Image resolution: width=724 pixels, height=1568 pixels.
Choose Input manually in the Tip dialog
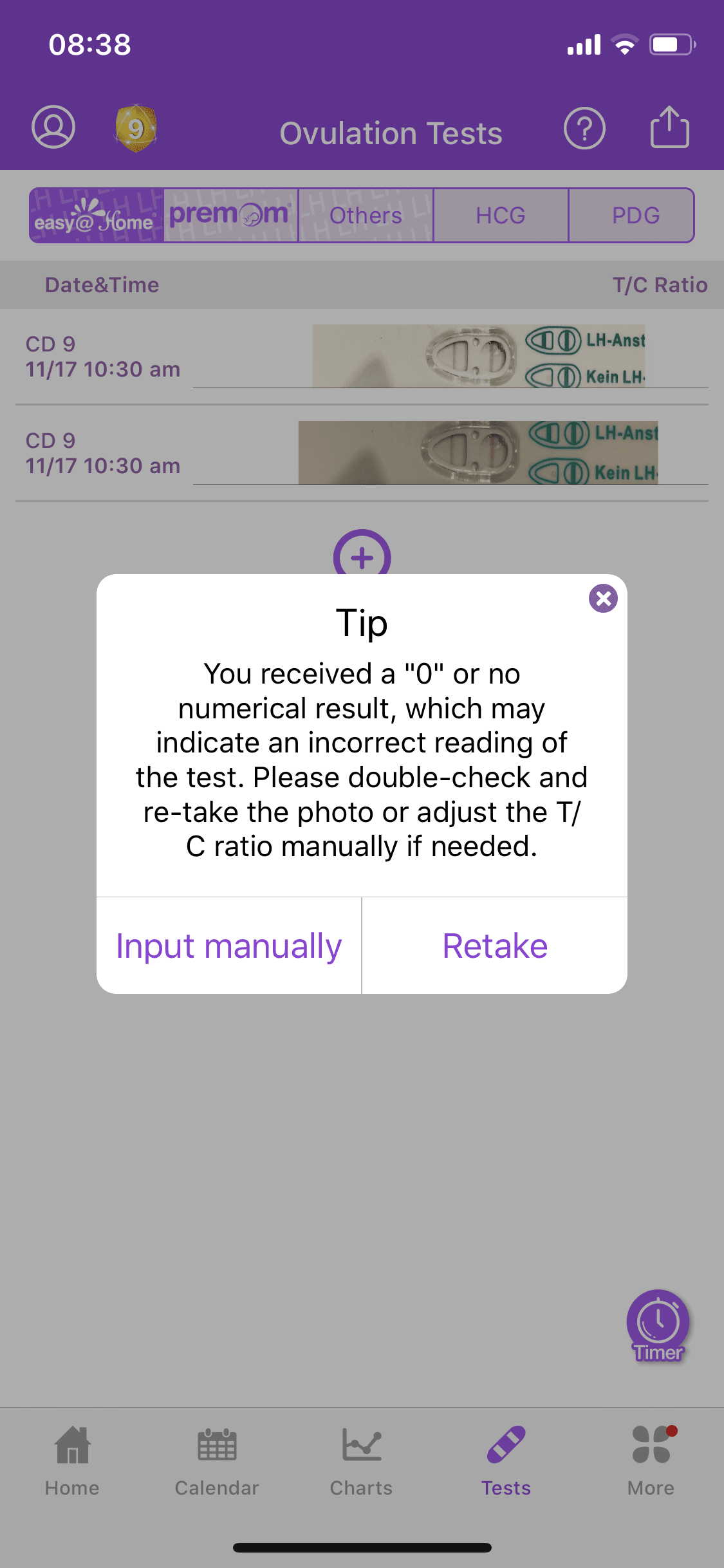(229, 946)
